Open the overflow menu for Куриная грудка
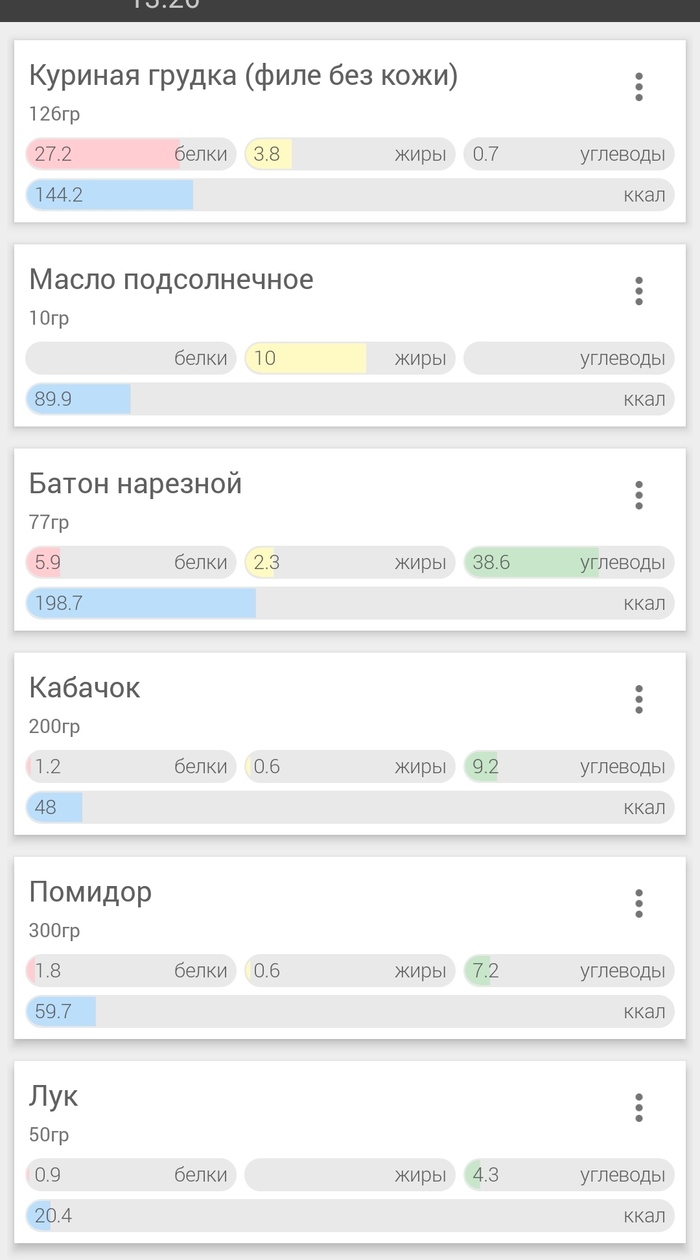Screen dimensions: 700x1260 (x=639, y=87)
